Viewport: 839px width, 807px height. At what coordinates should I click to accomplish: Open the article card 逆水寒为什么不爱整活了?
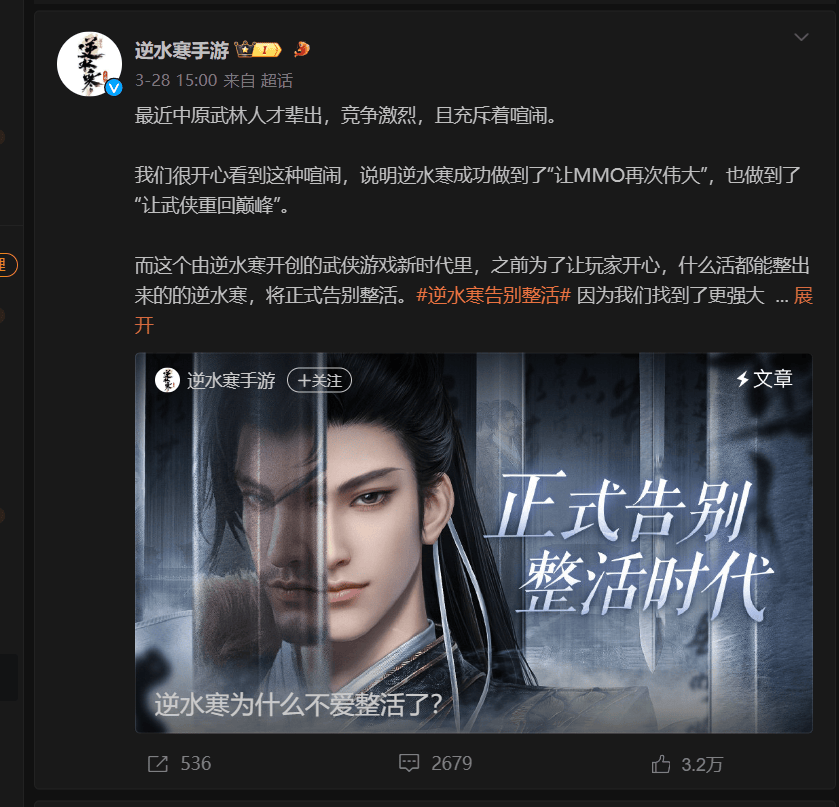[x=473, y=543]
